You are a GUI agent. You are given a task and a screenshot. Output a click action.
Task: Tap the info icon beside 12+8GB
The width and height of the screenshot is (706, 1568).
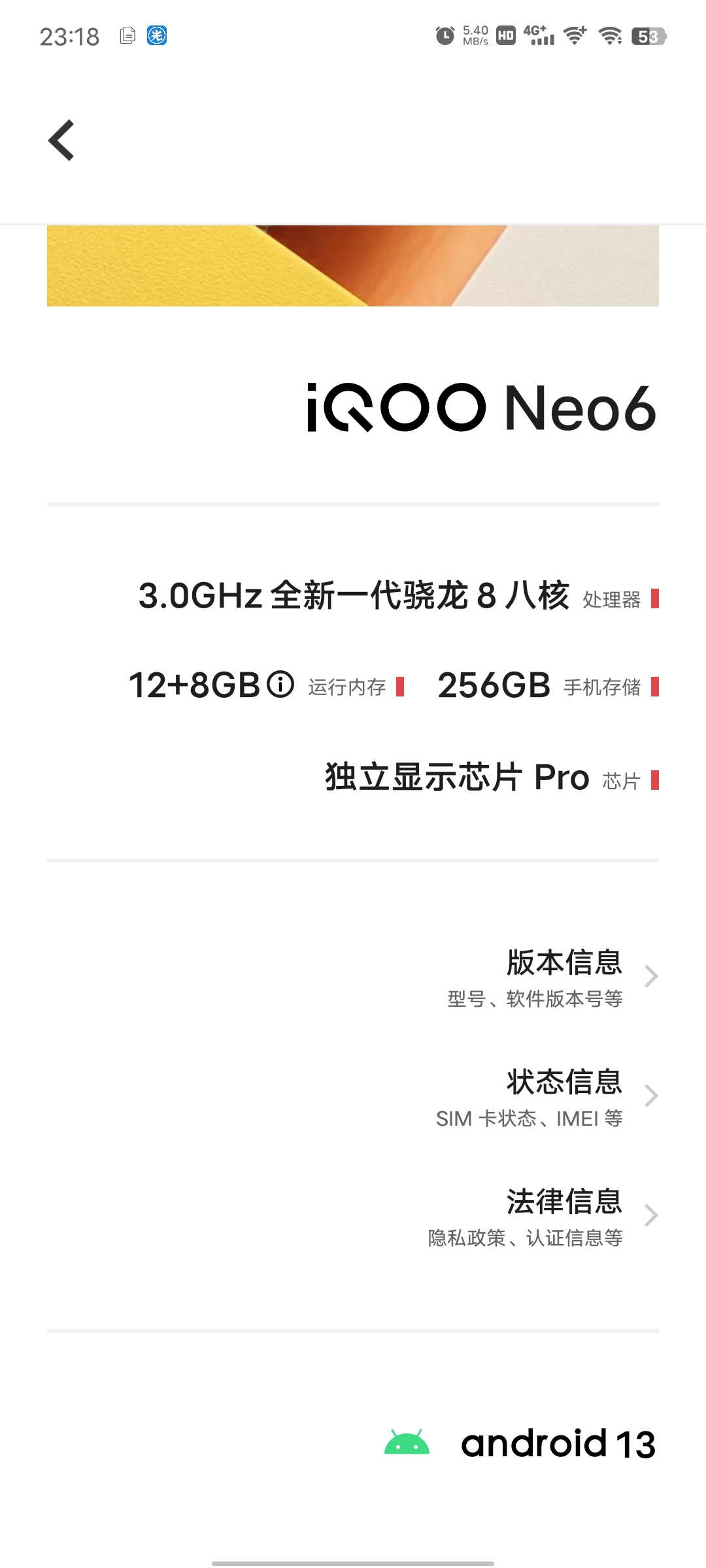click(281, 685)
